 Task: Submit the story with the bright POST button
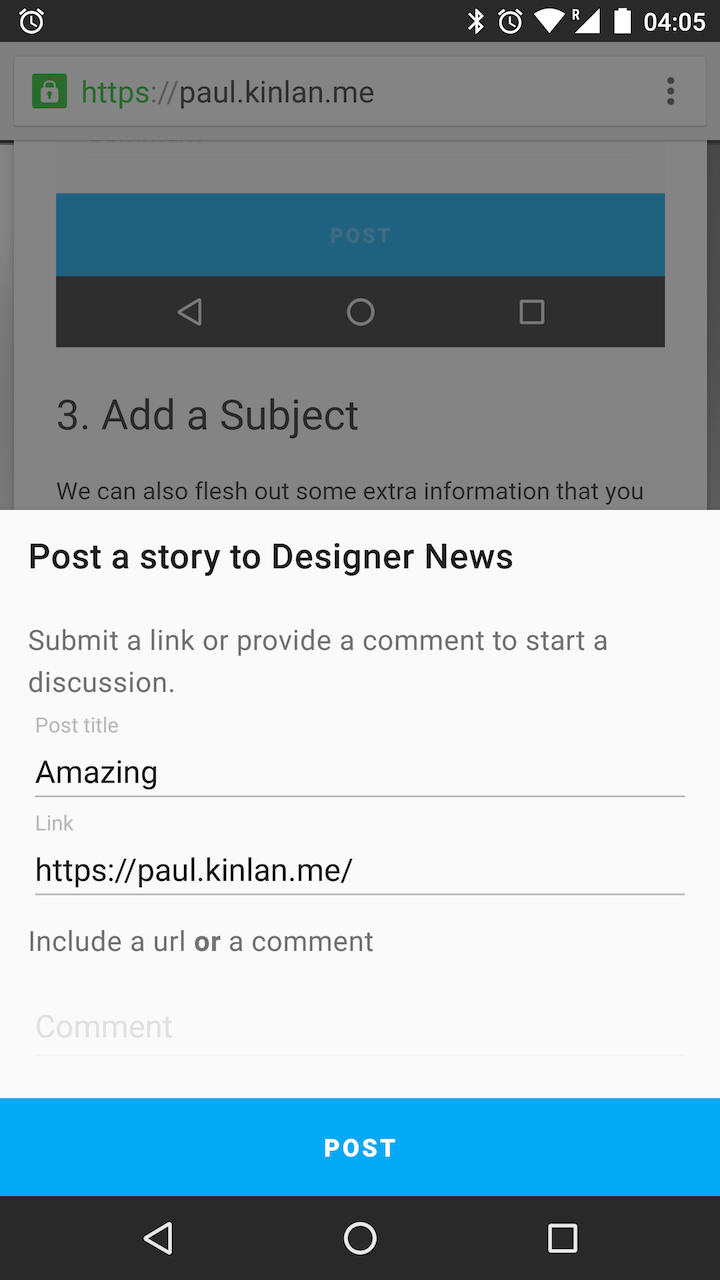[360, 1147]
